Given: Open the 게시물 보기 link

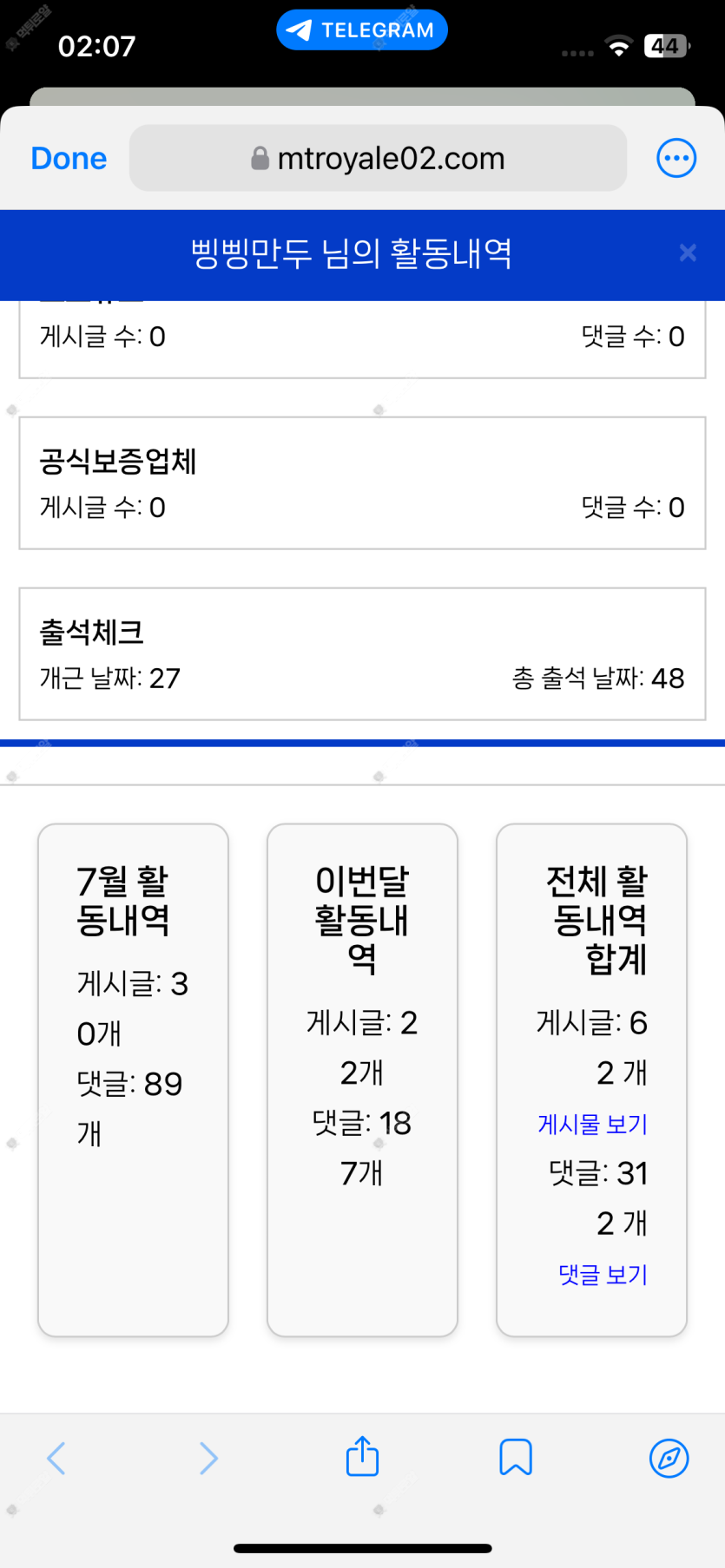Looking at the screenshot, I should coord(593,1124).
